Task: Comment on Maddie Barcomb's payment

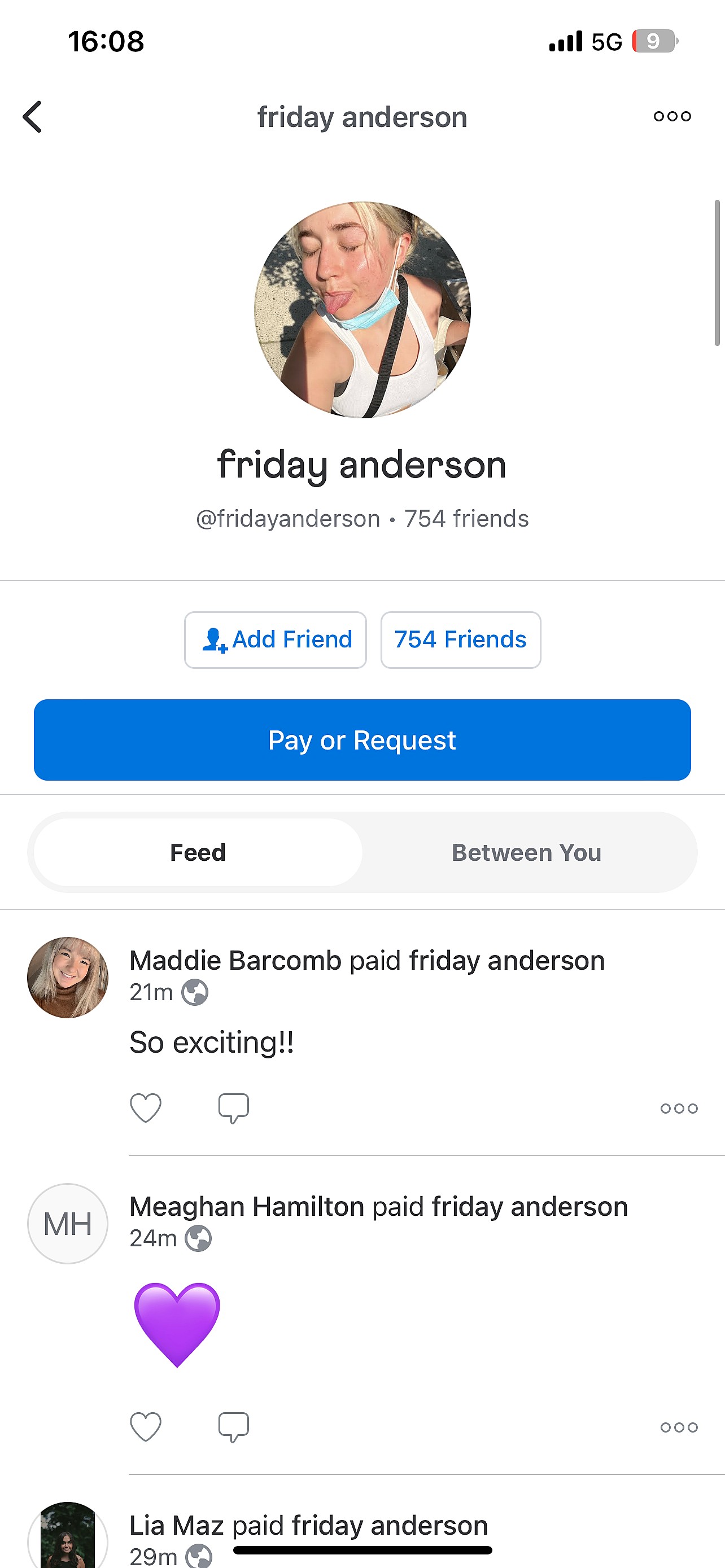Action: click(x=234, y=1108)
